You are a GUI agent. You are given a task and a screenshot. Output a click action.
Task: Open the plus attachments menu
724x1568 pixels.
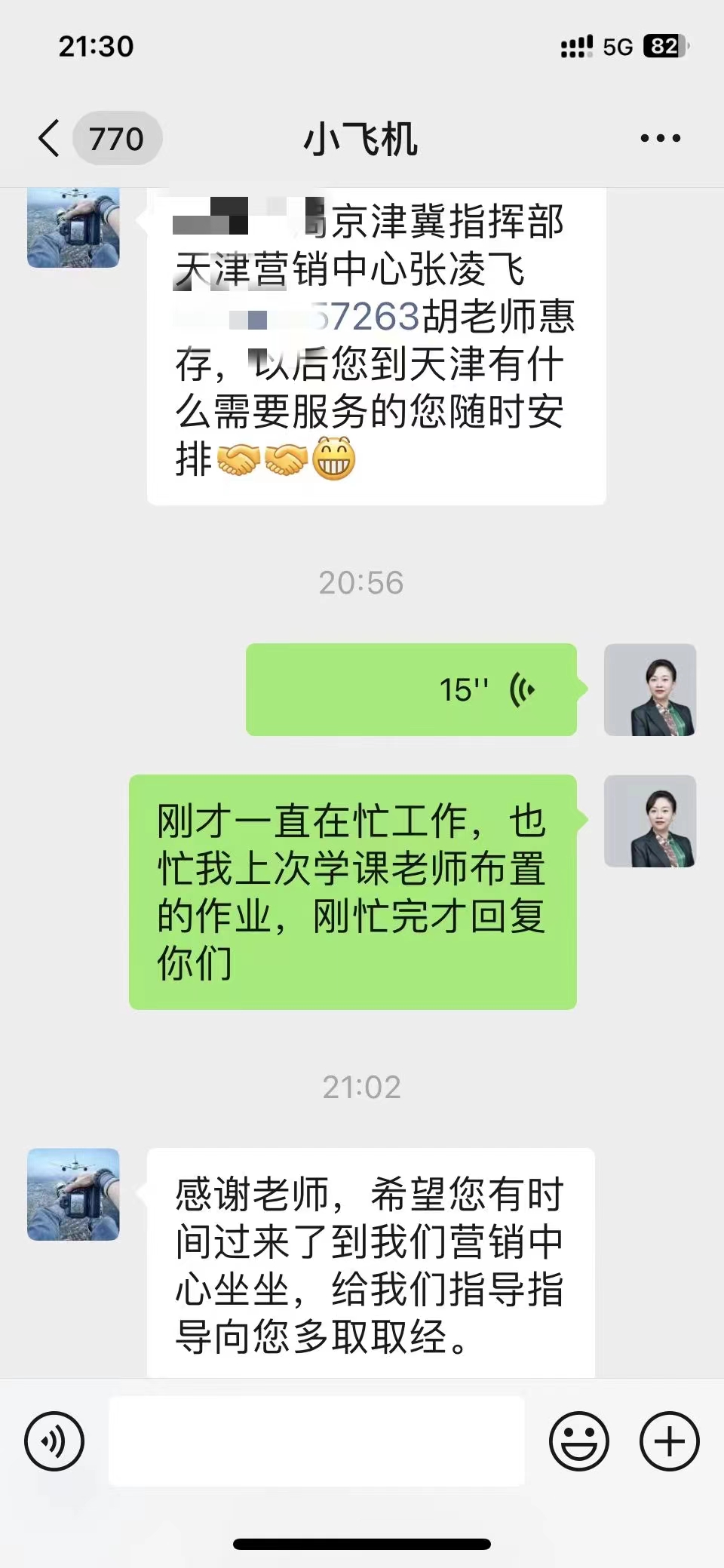(669, 1441)
